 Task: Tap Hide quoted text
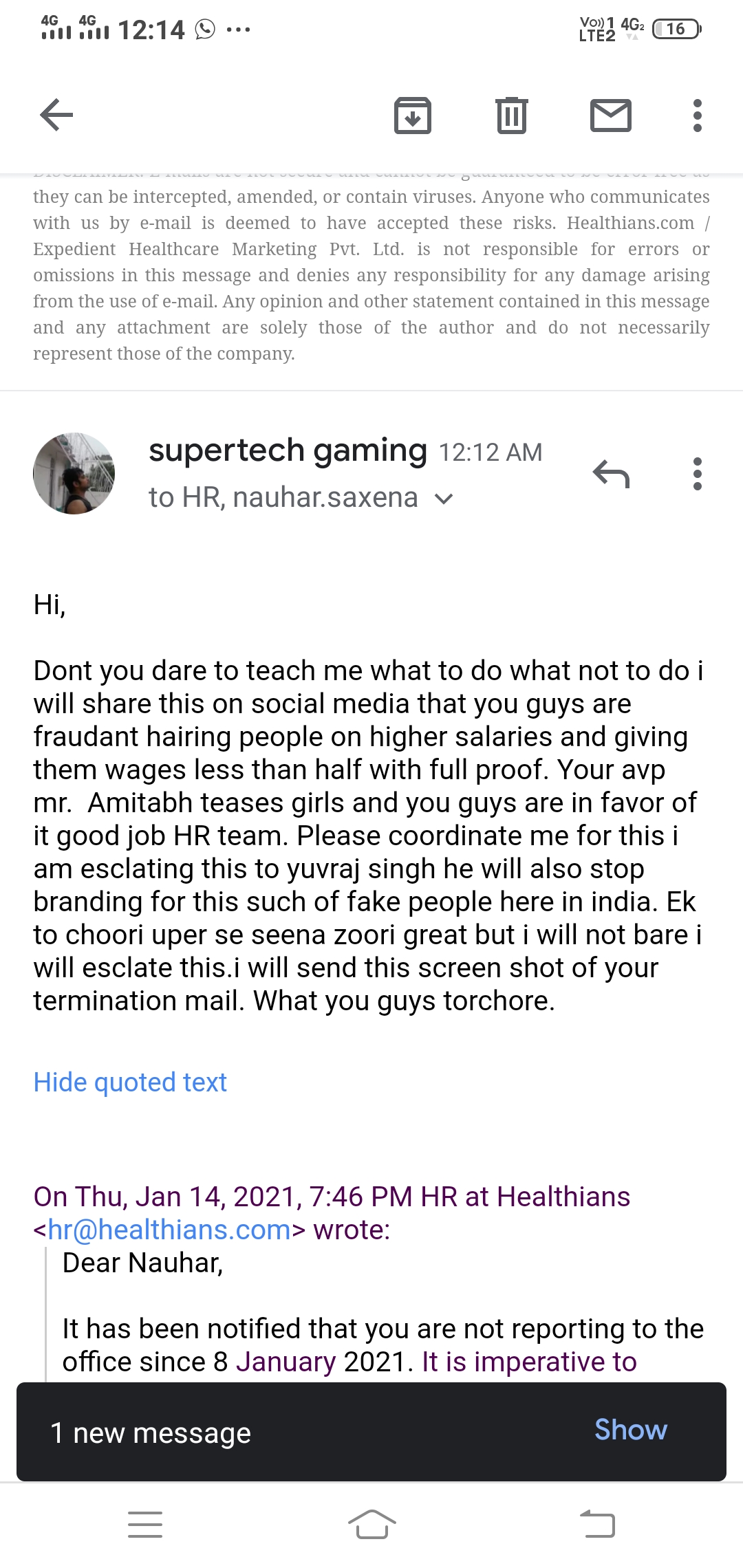pos(130,1082)
